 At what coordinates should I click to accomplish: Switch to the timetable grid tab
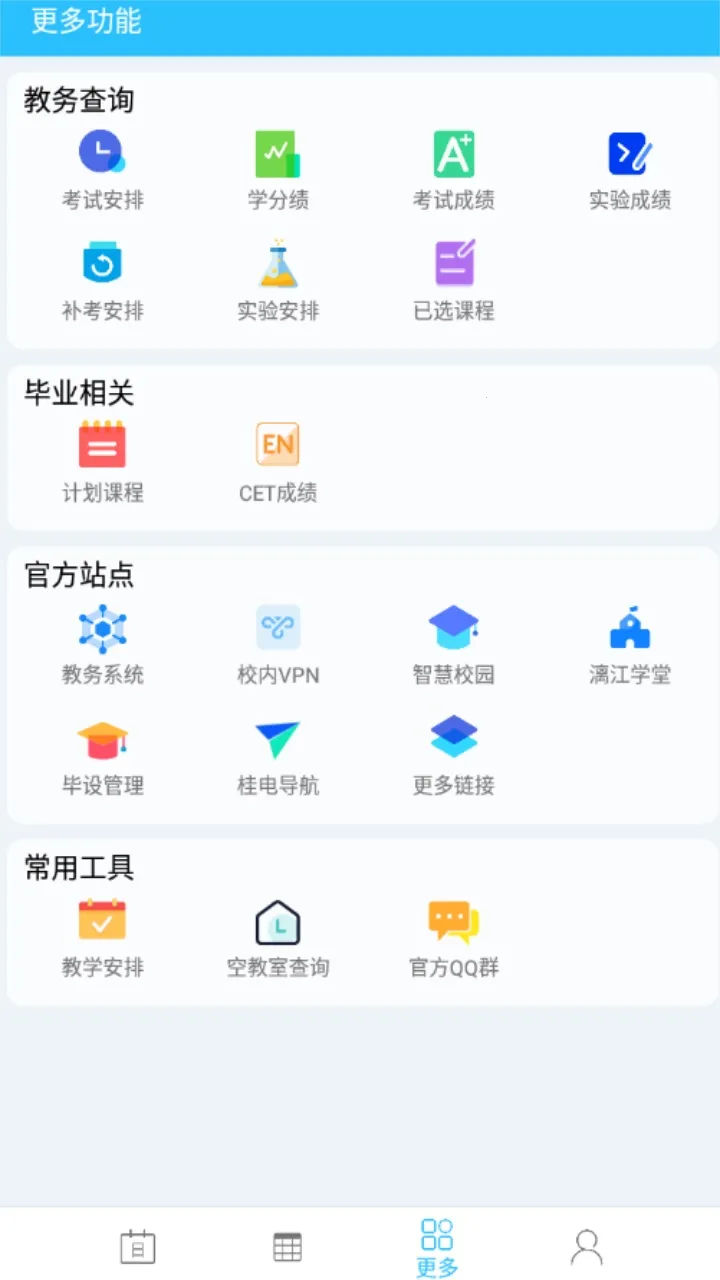(x=288, y=1247)
